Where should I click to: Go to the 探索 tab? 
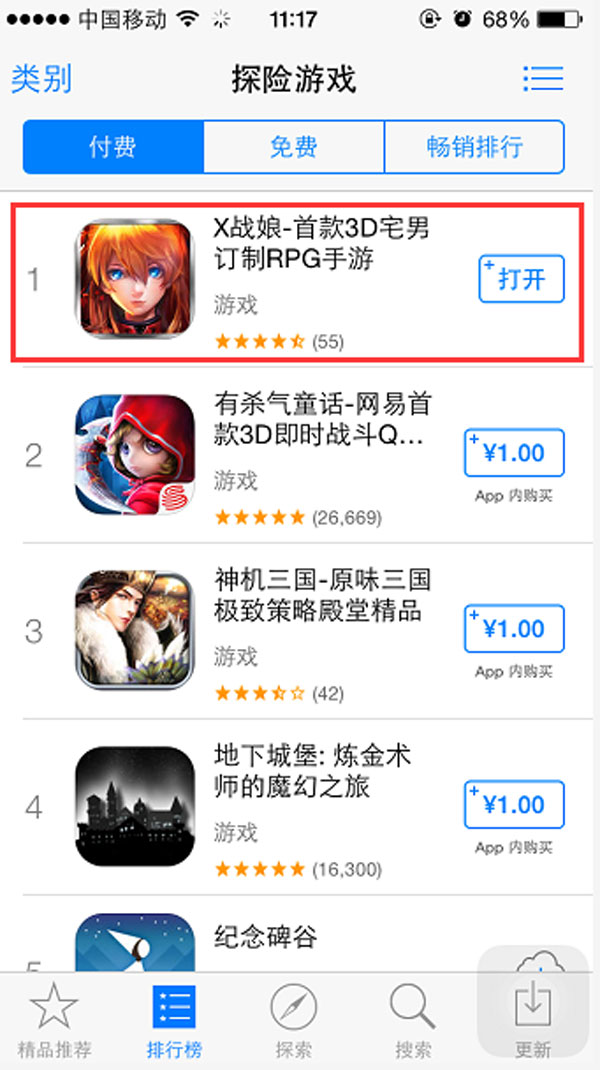pyautogui.click(x=293, y=1019)
